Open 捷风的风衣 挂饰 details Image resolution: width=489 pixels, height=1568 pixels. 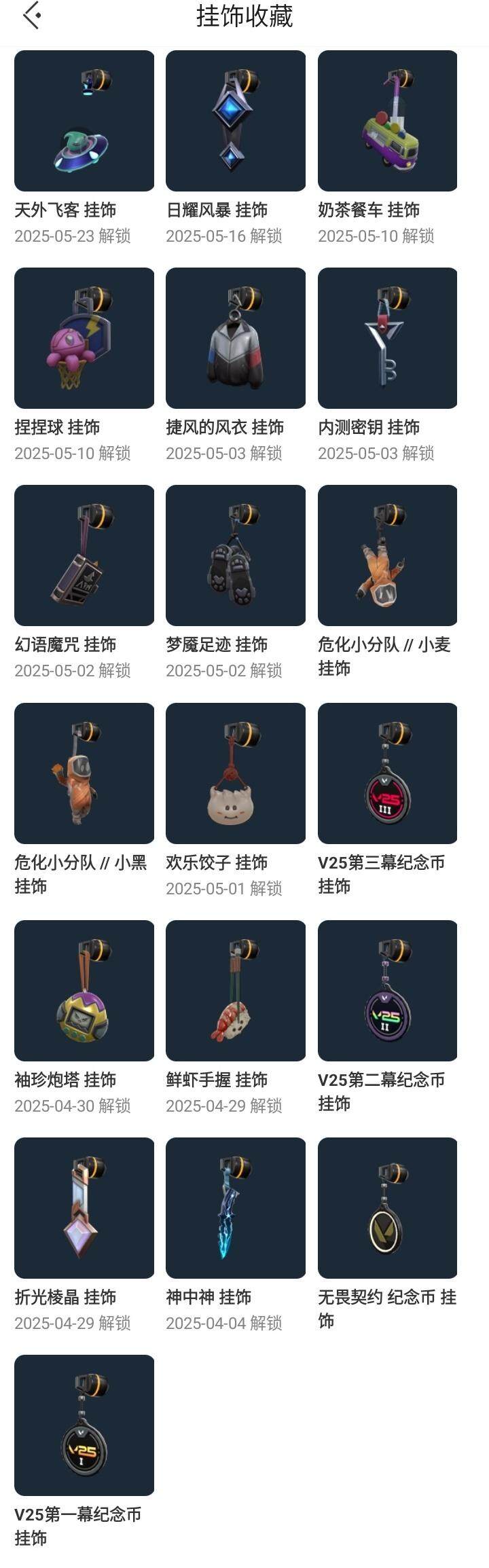[x=236, y=338]
